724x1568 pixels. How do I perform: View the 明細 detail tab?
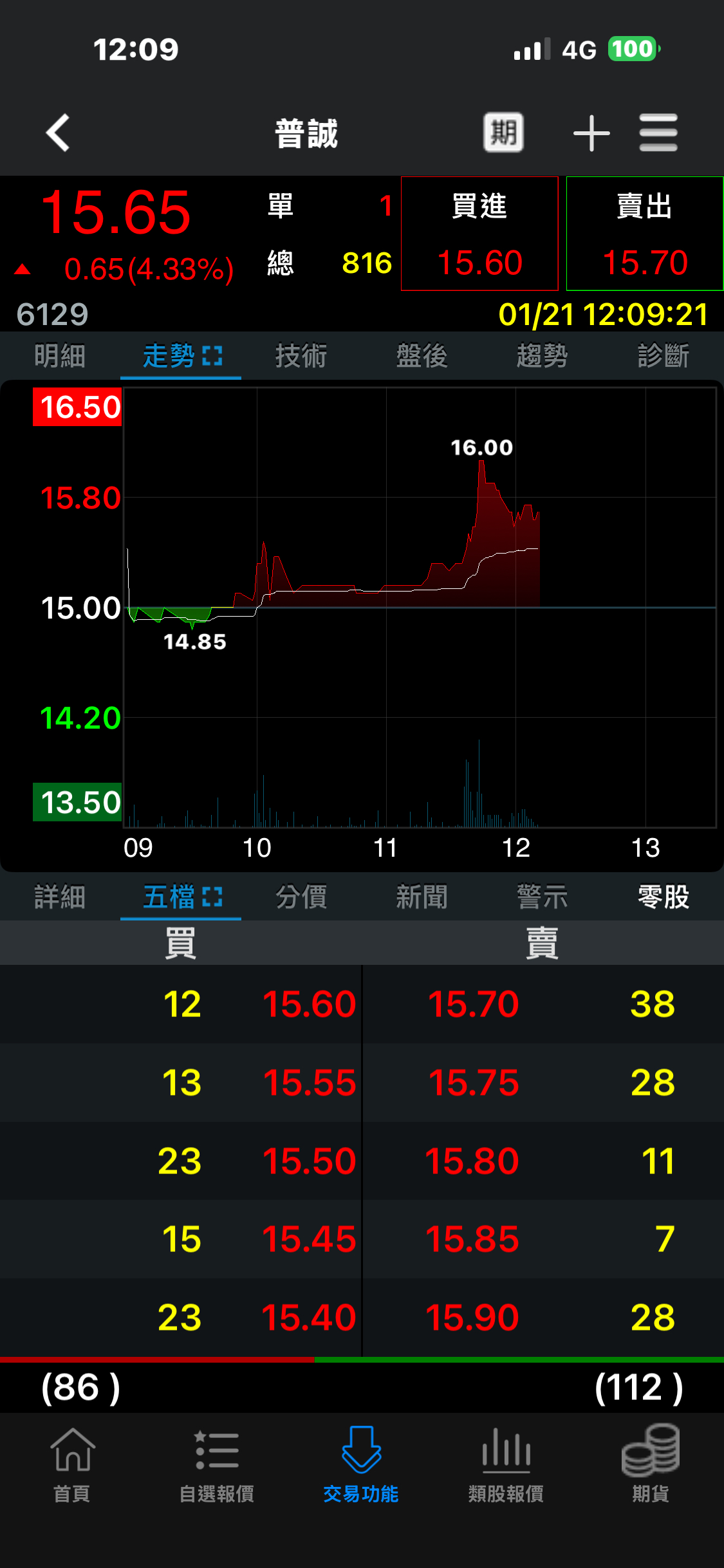[60, 356]
